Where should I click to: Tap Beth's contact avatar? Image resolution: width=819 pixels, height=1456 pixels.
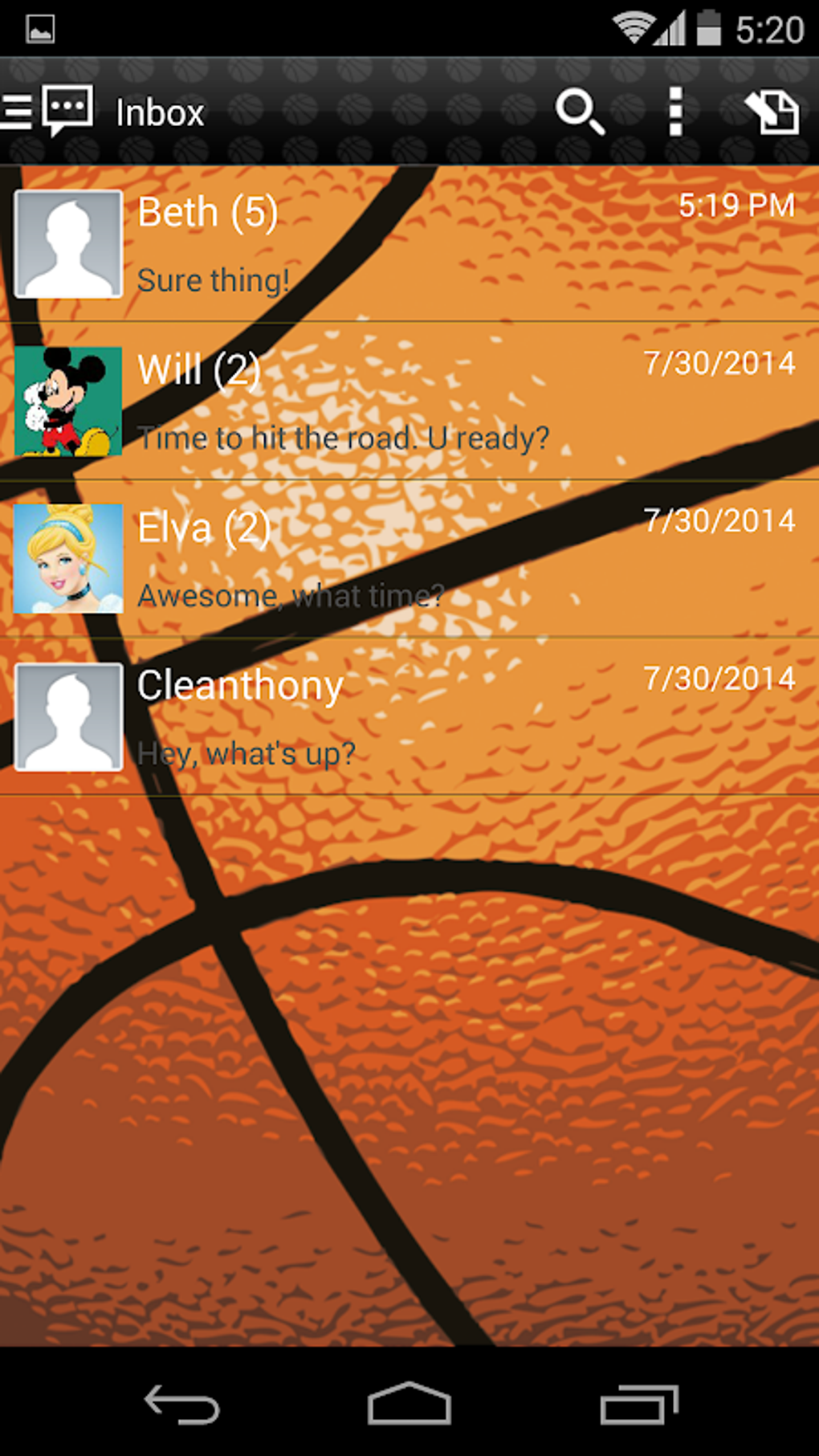click(68, 244)
